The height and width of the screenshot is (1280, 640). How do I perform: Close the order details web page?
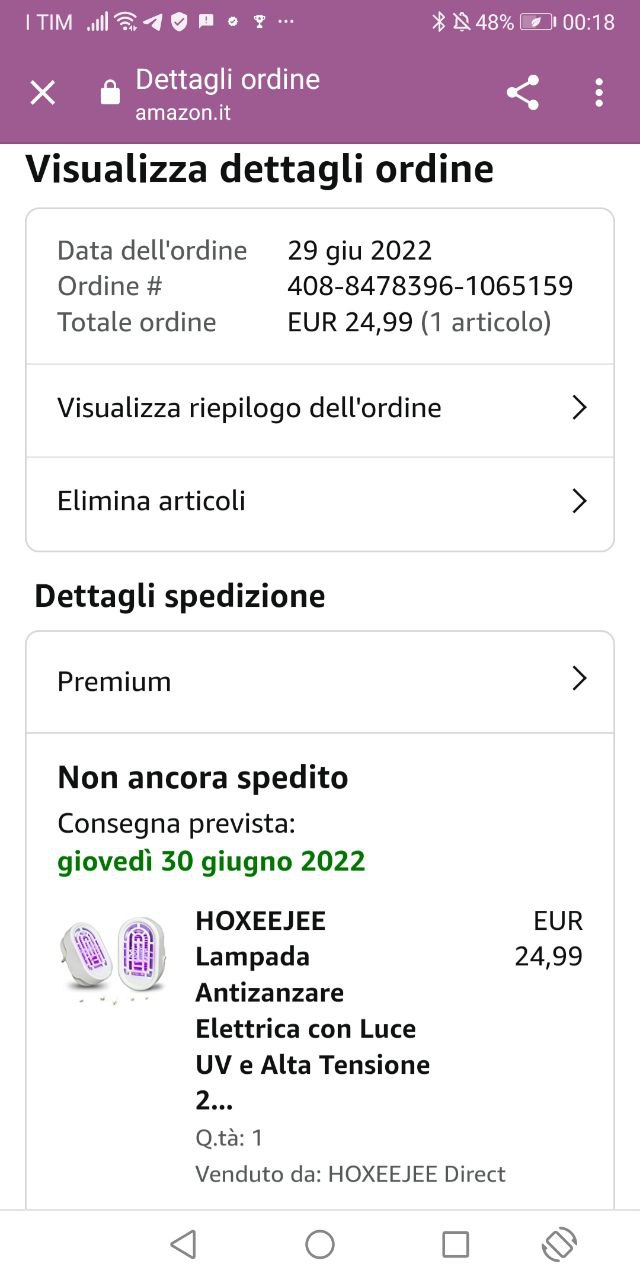pos(42,93)
